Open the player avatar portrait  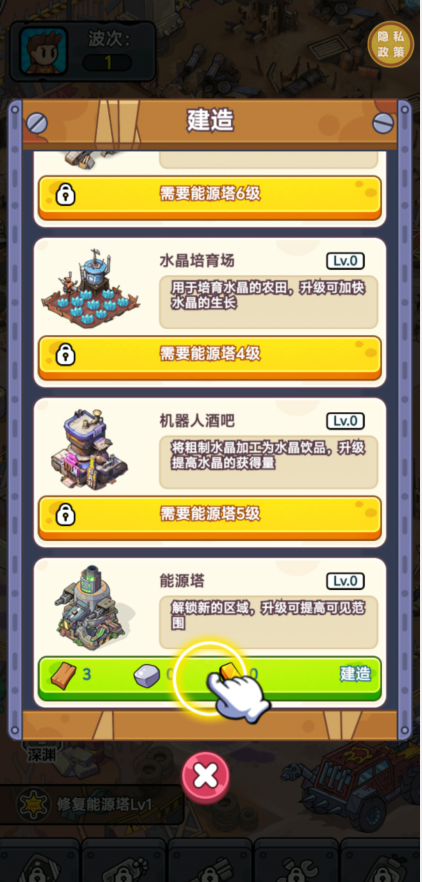pos(44,51)
